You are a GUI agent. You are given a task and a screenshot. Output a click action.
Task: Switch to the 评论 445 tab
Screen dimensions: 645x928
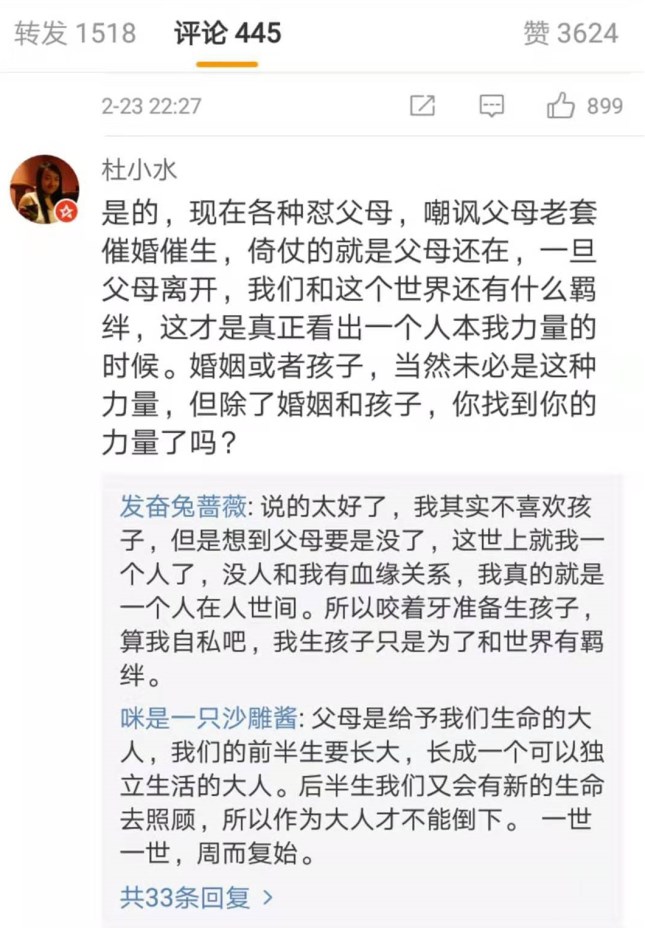click(227, 32)
